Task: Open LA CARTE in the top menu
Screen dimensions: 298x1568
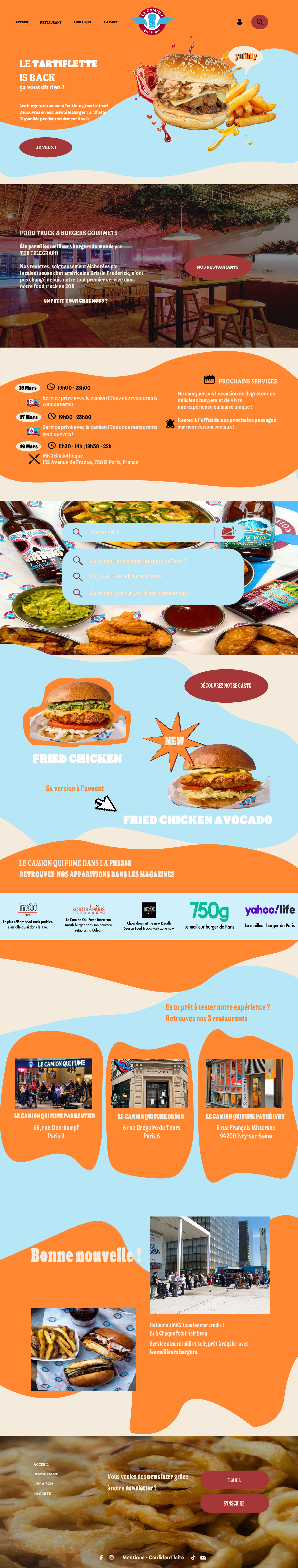Action: pos(112,22)
